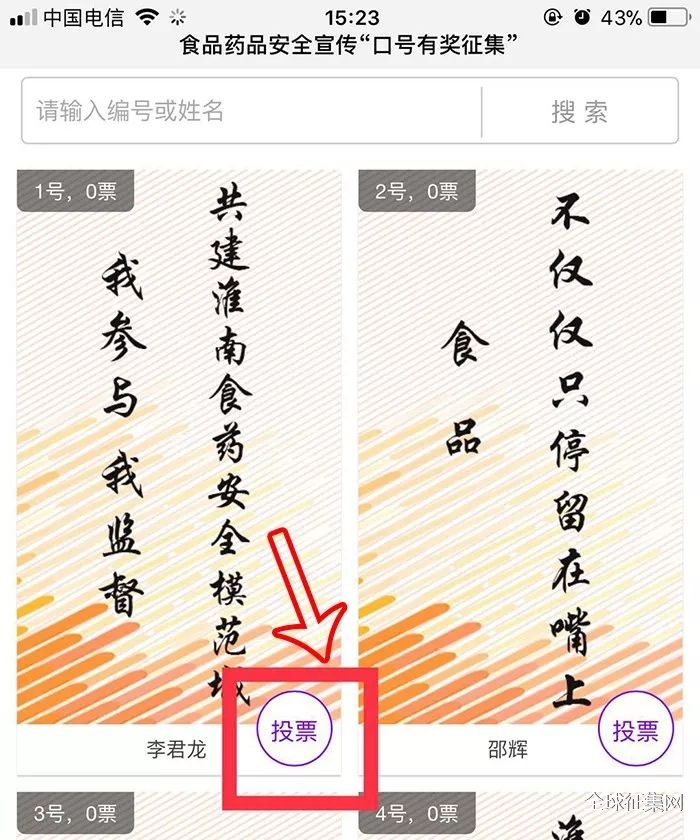Image resolution: width=700 pixels, height=840 pixels.
Task: Tap the number or name search field
Action: [250, 111]
